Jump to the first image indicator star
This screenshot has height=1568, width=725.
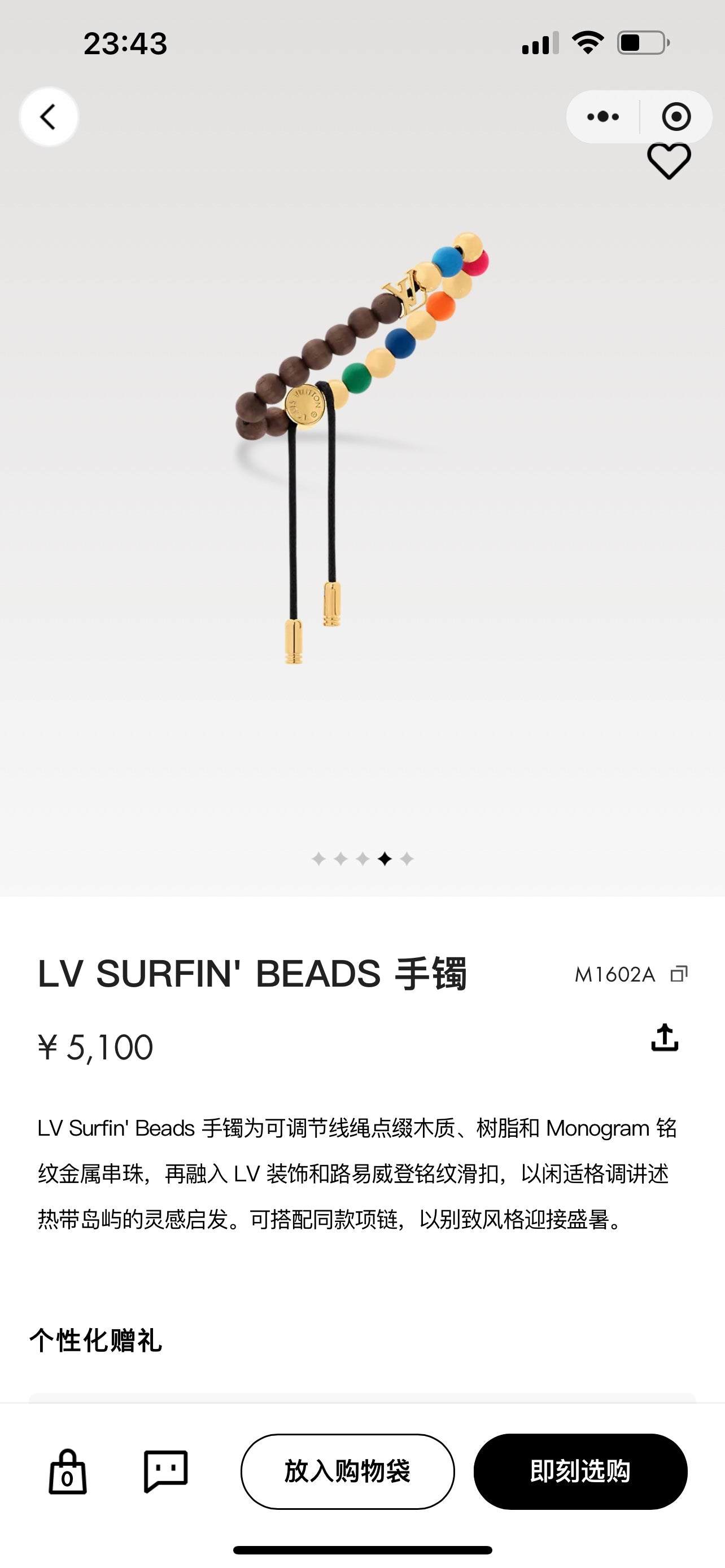(318, 859)
